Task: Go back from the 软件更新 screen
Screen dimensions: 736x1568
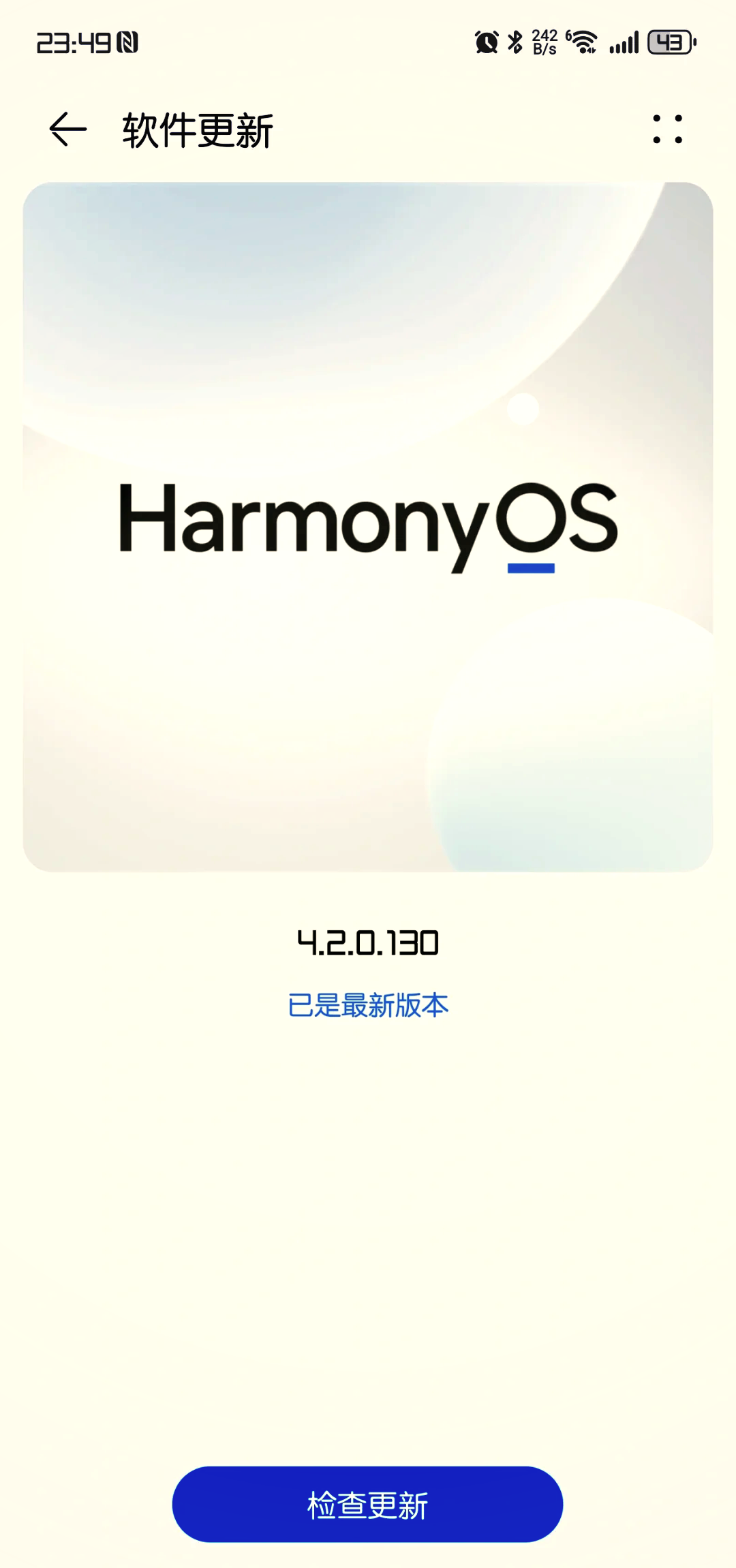Action: [68, 129]
